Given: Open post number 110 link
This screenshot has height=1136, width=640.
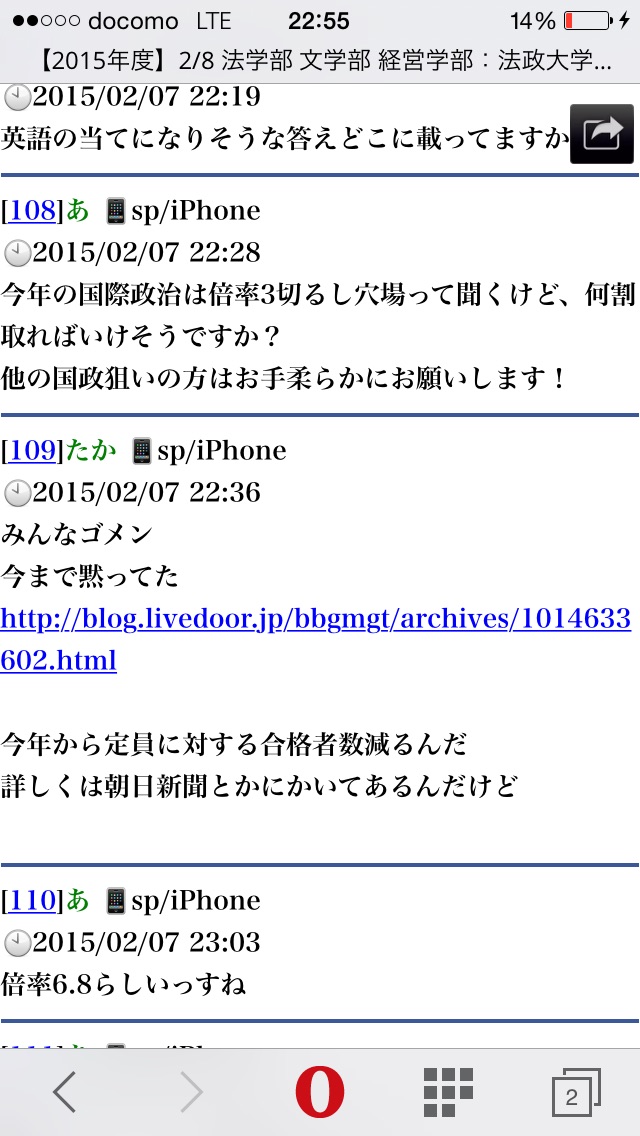Looking at the screenshot, I should click(32, 901).
